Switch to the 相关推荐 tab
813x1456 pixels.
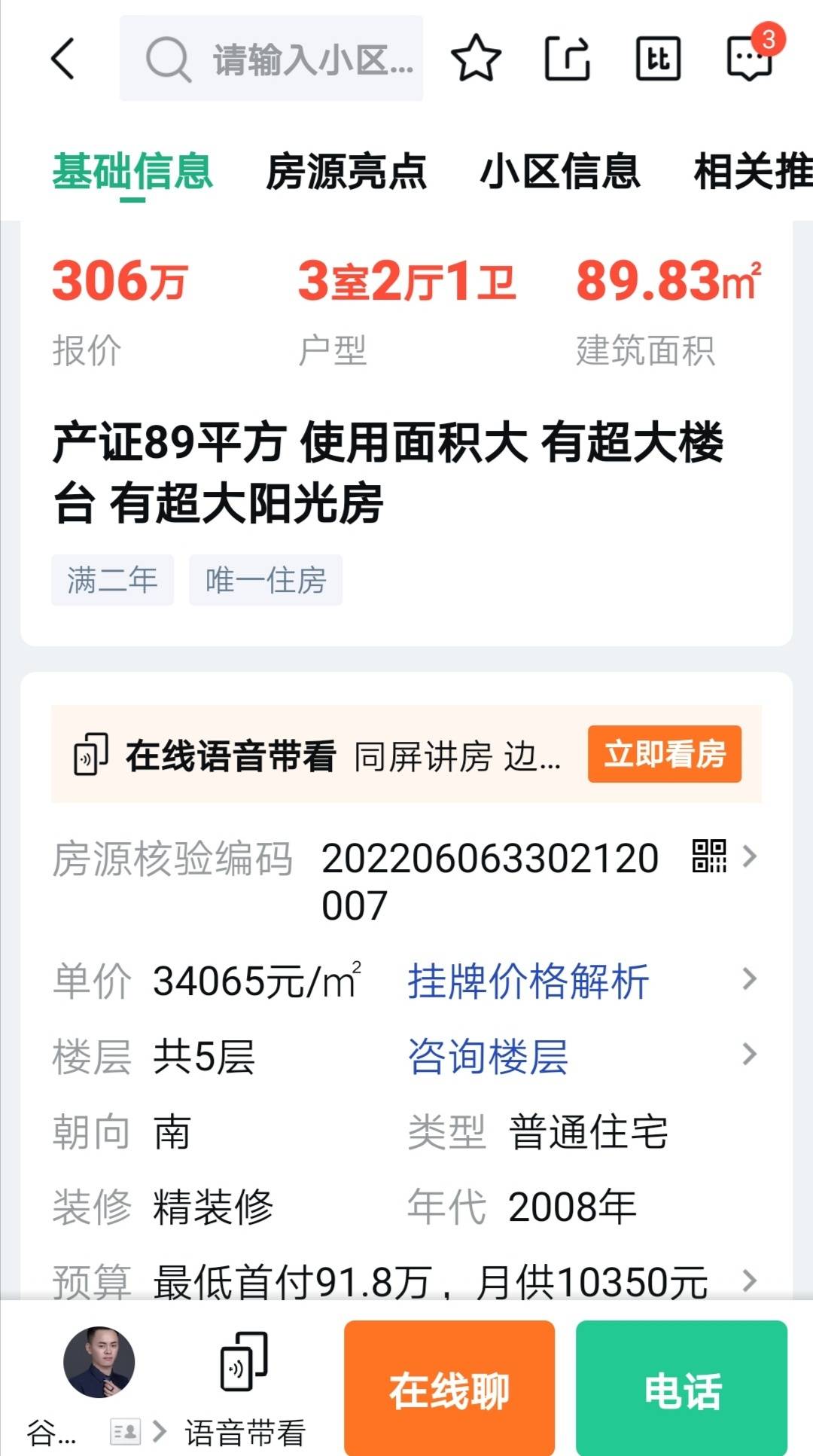[753, 172]
